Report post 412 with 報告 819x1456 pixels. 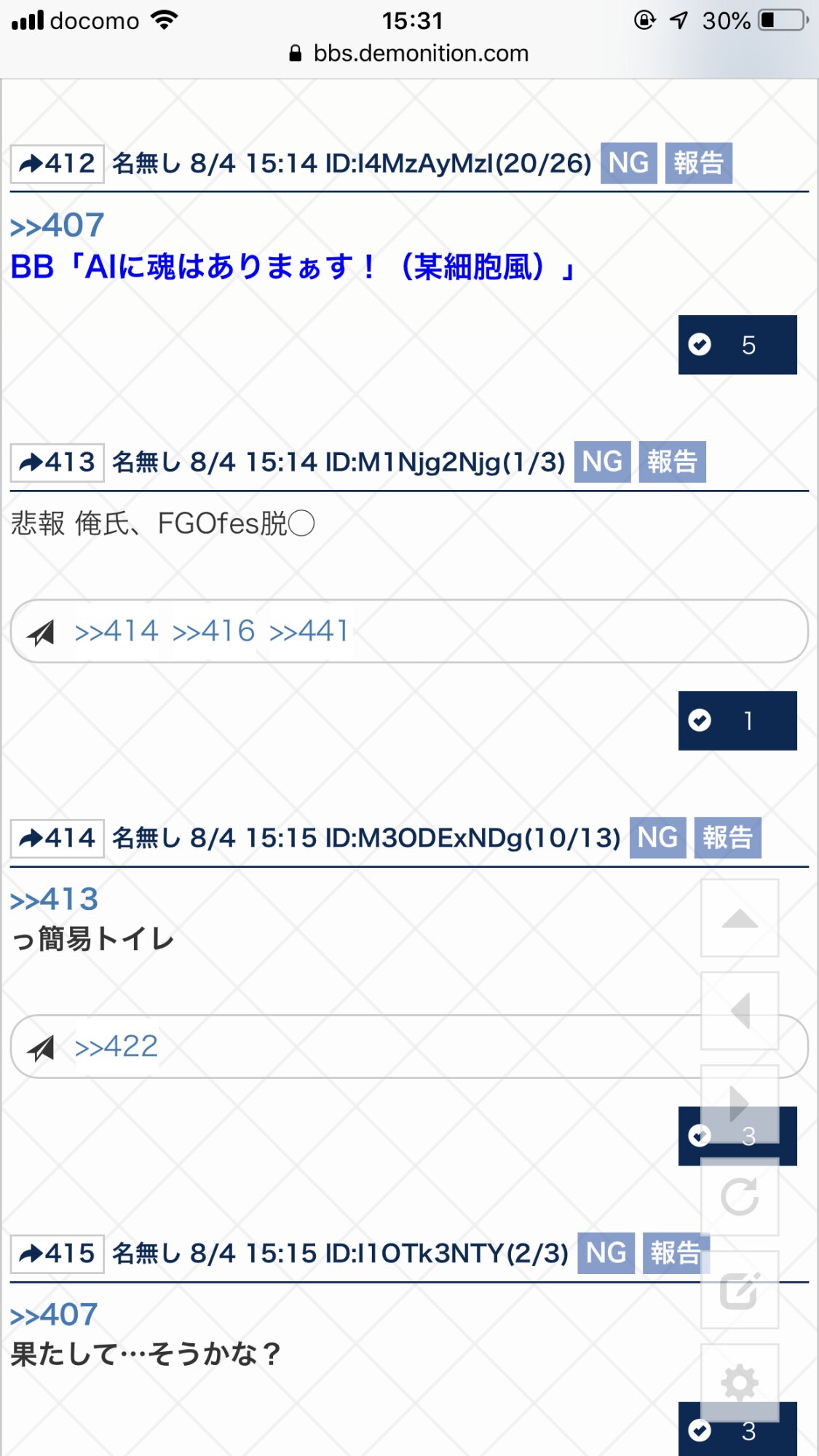(x=698, y=163)
